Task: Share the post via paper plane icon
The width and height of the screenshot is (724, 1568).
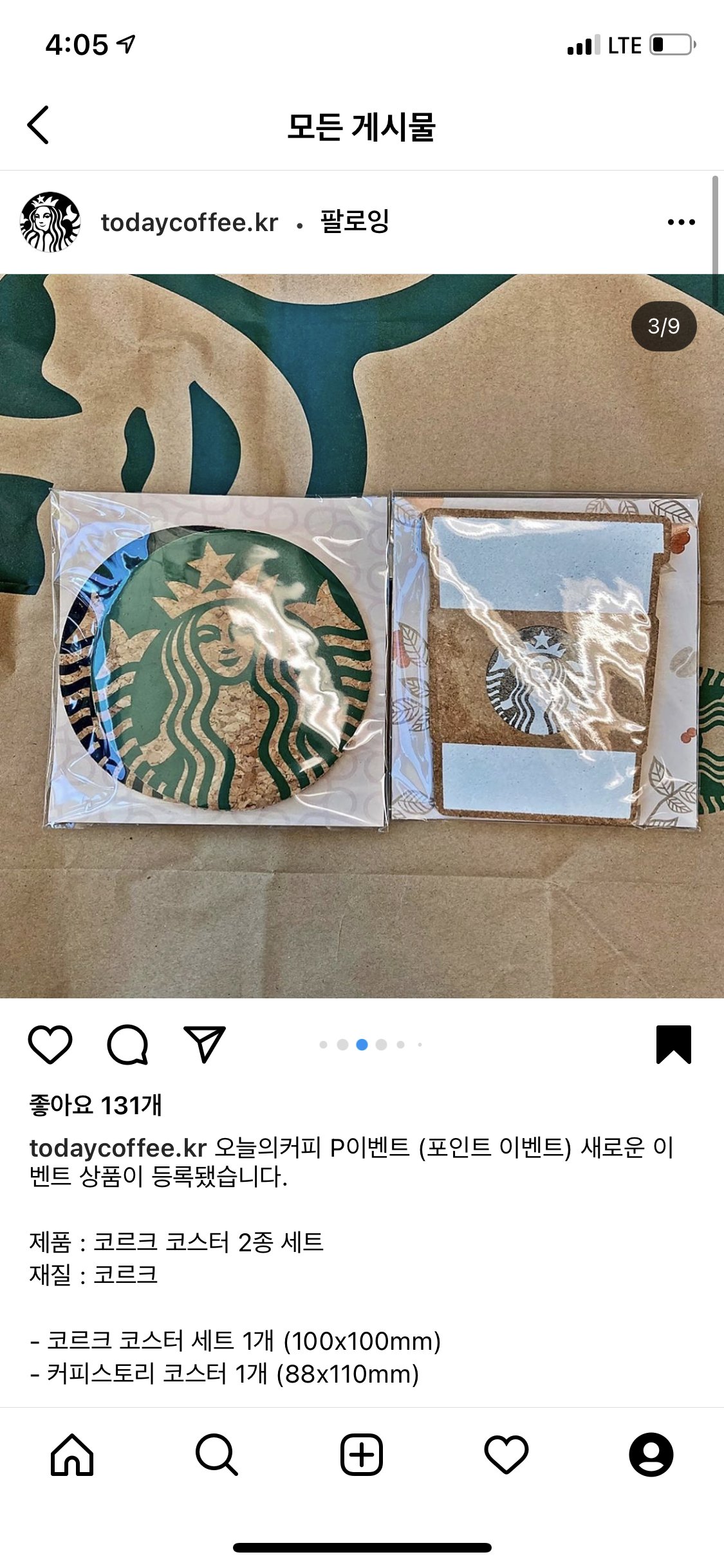Action: pos(205,1045)
